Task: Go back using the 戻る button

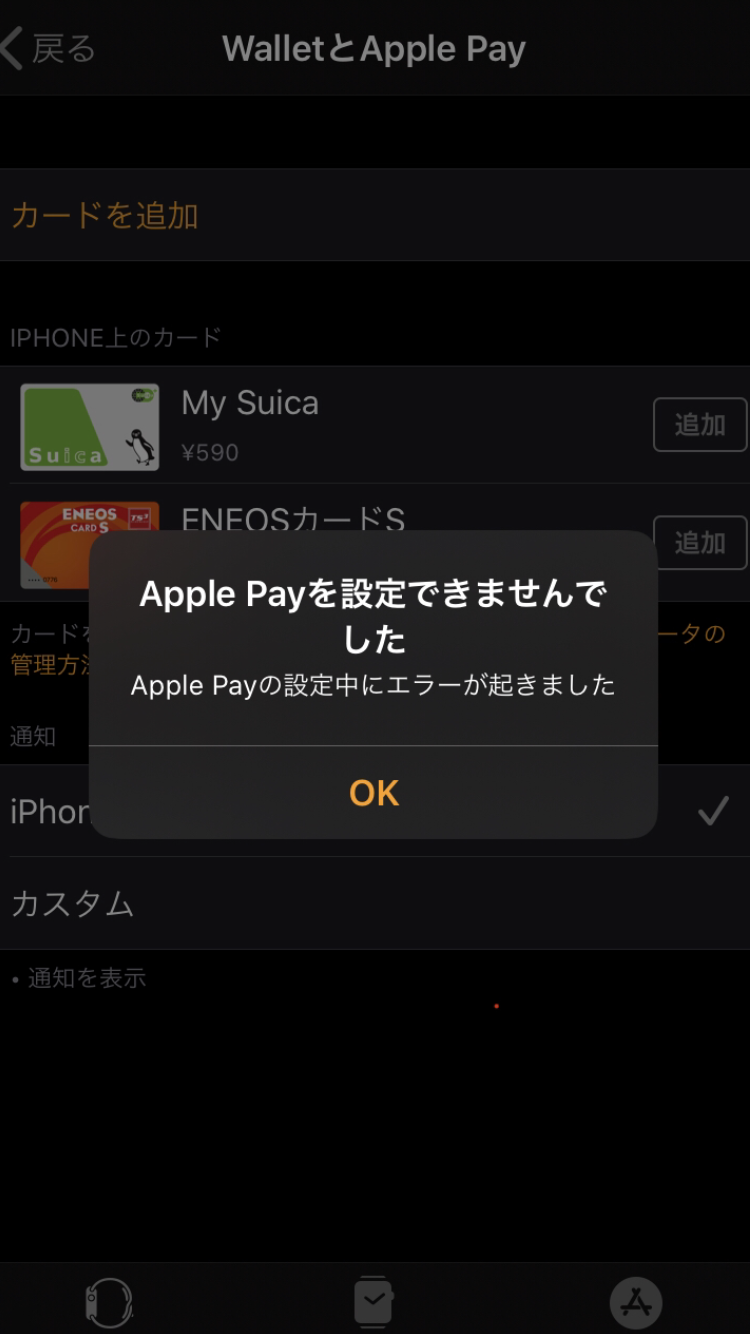Action: pos(50,48)
